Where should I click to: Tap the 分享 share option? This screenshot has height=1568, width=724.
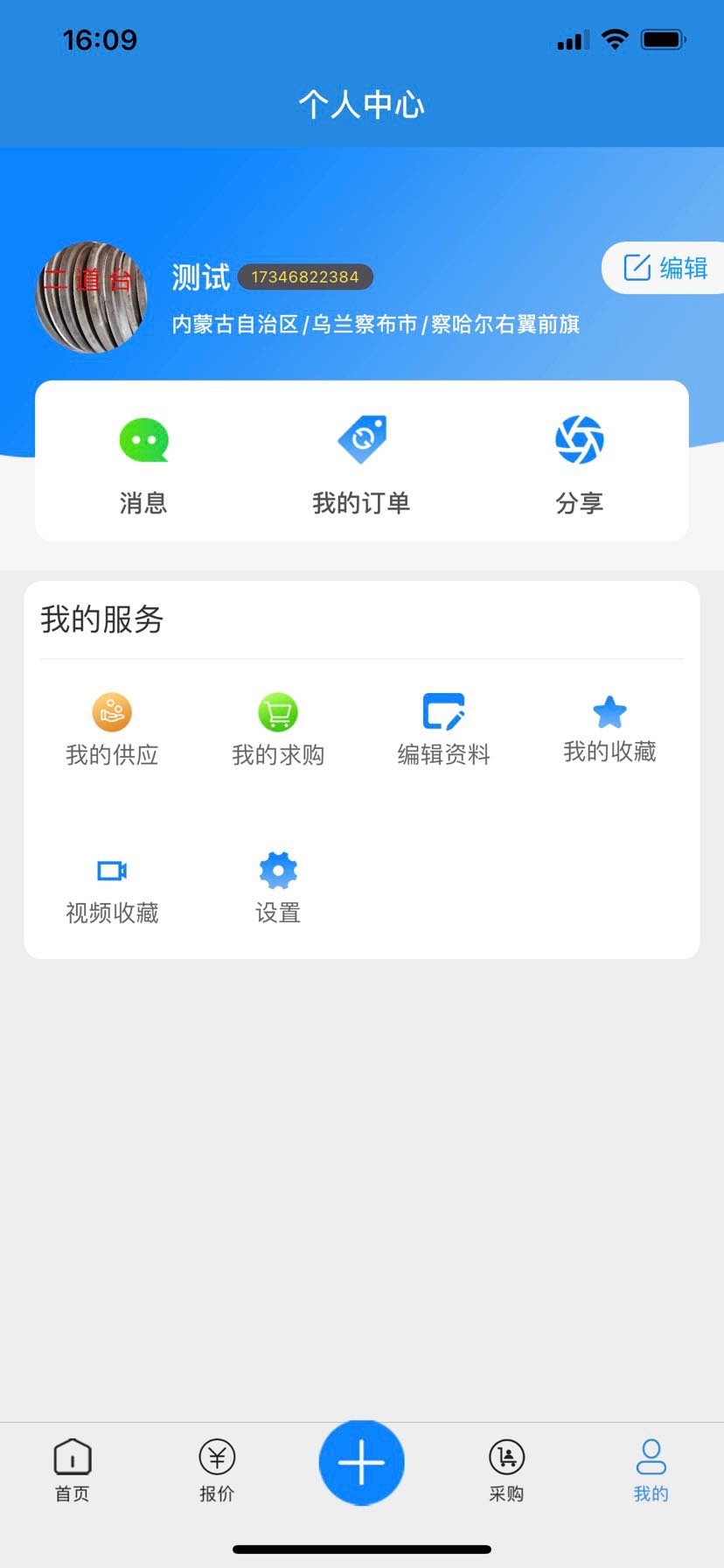pyautogui.click(x=579, y=462)
